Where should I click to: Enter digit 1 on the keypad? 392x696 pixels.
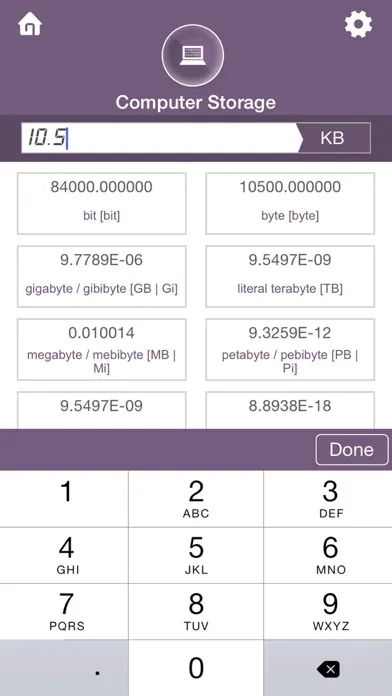(64, 499)
